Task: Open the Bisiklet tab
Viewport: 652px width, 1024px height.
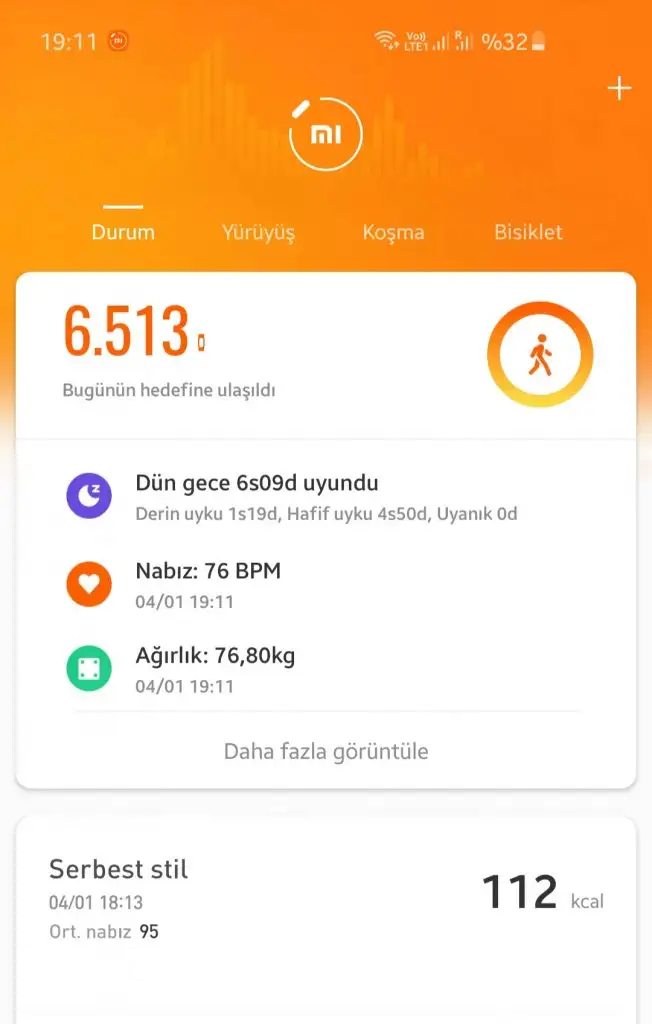Action: coord(528,232)
